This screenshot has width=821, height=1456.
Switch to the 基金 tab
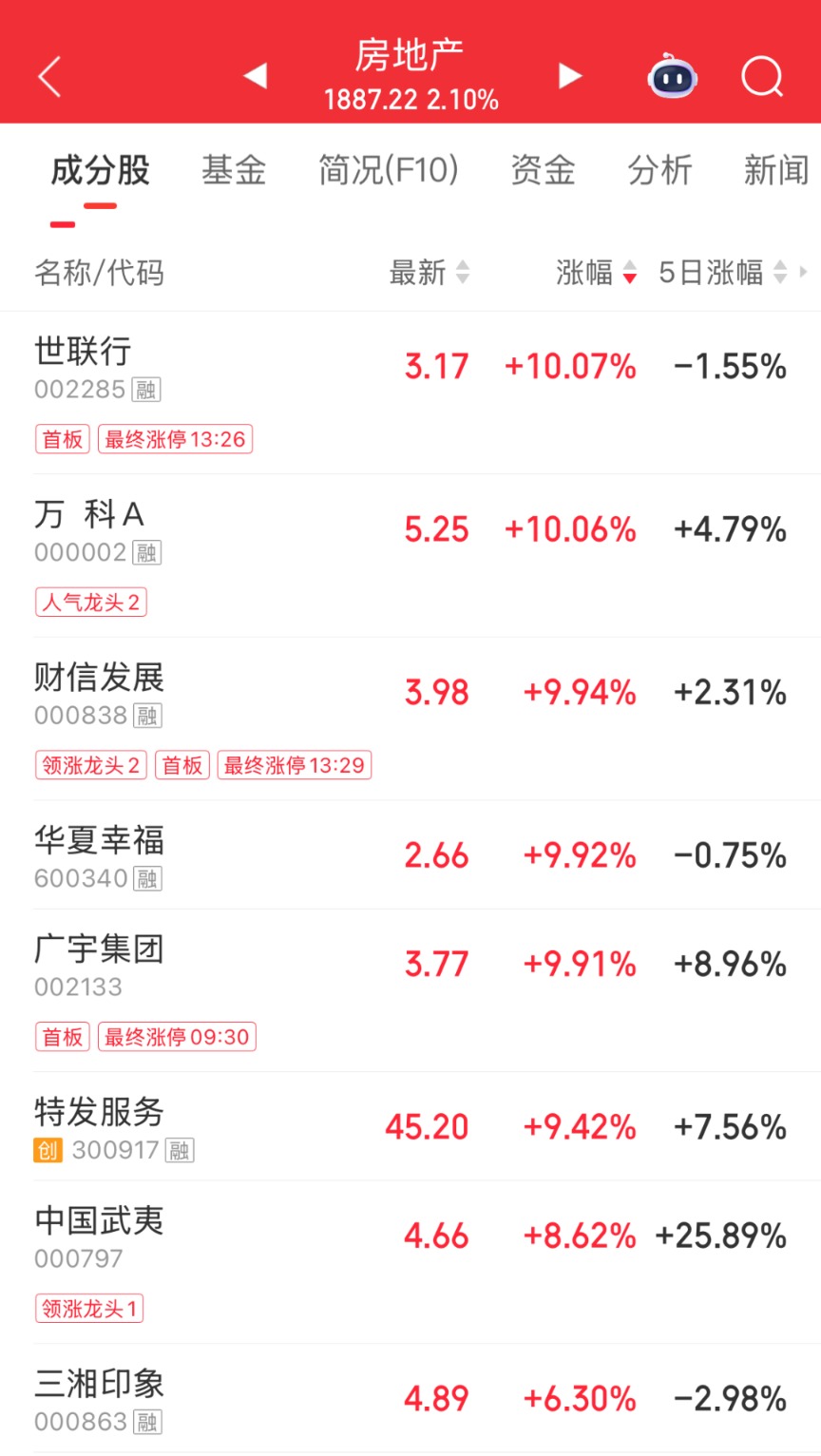coord(234,171)
